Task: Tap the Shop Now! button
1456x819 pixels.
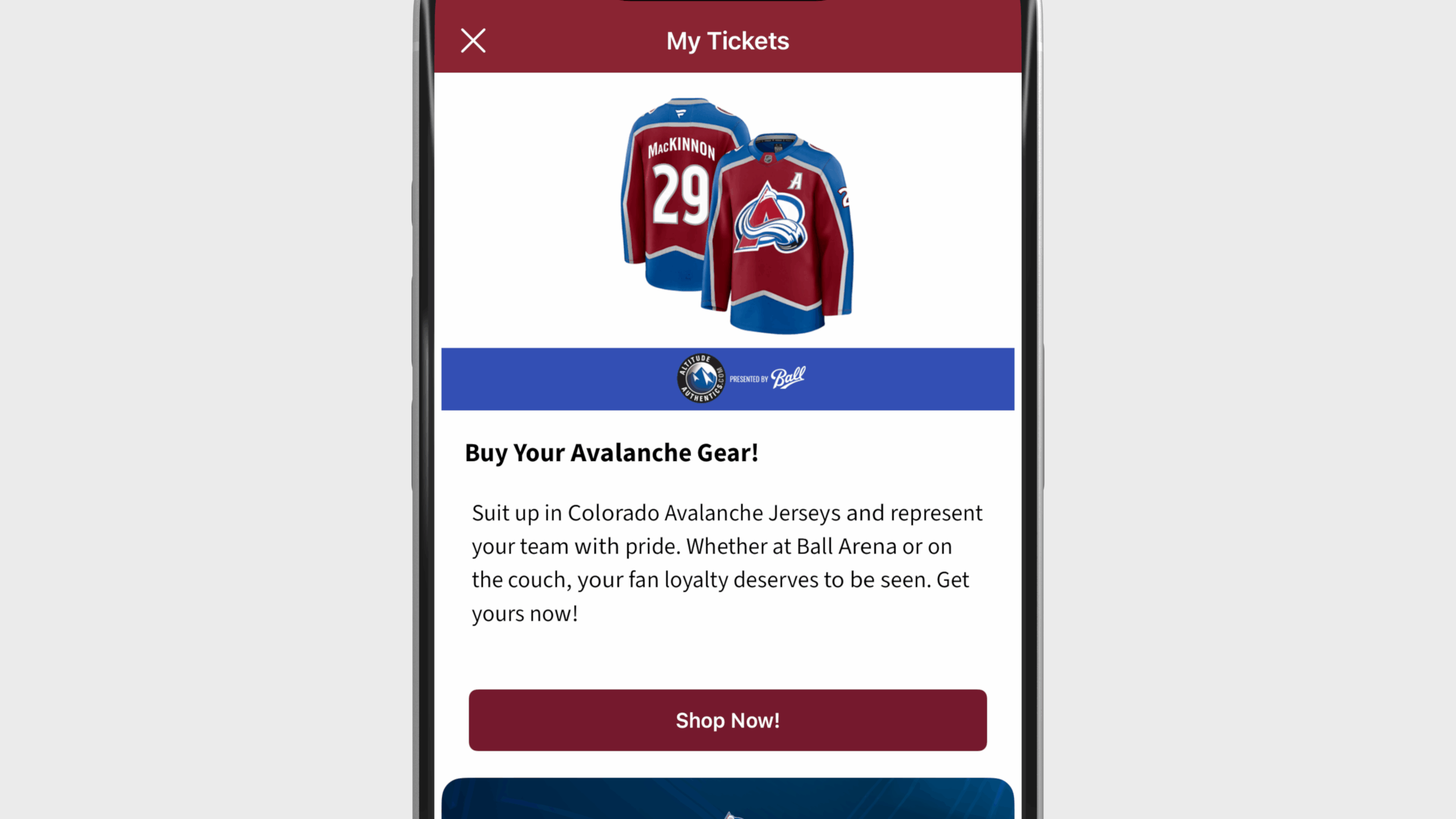Action: [727, 720]
